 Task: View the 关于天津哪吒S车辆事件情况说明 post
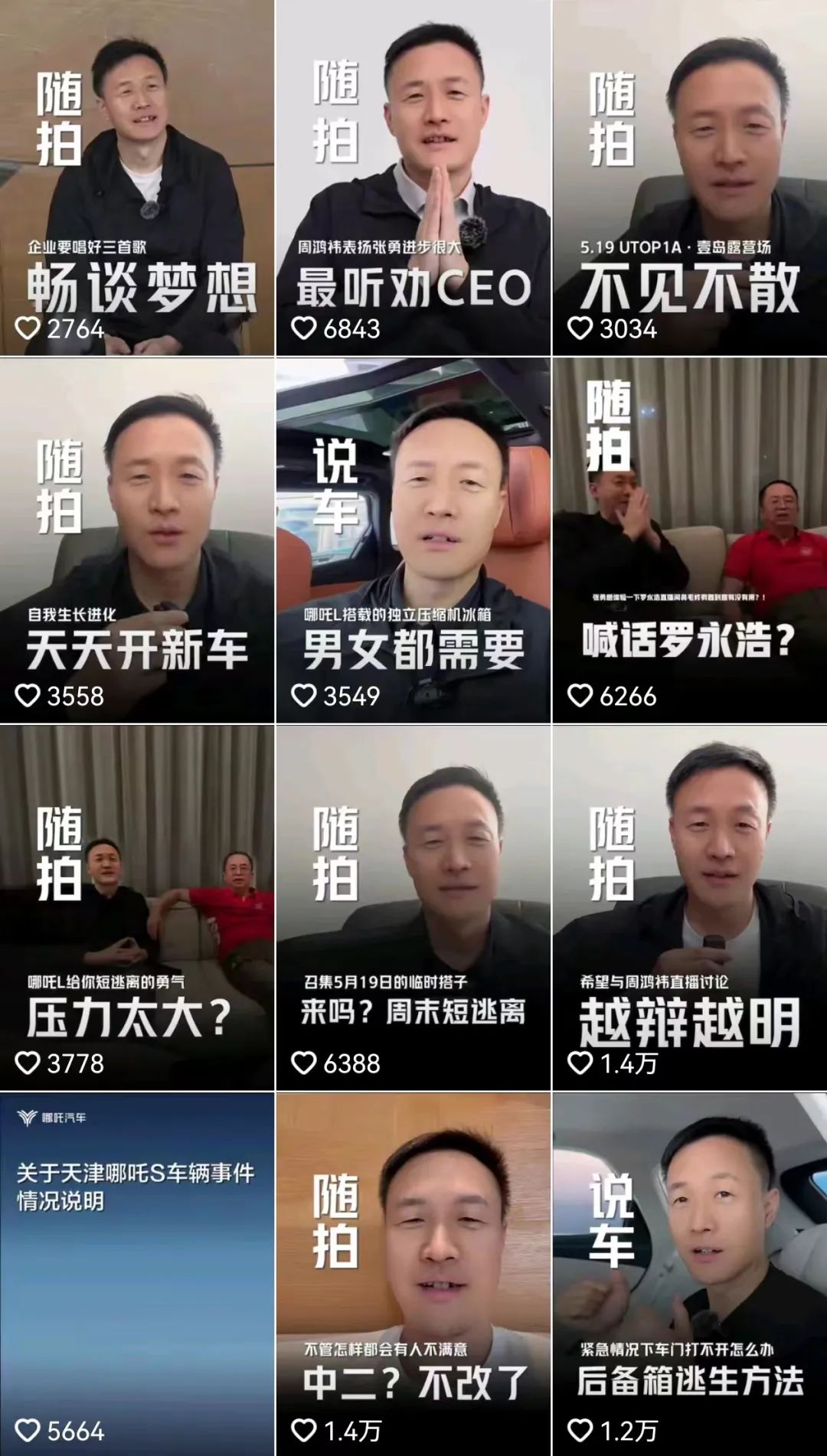137,1274
